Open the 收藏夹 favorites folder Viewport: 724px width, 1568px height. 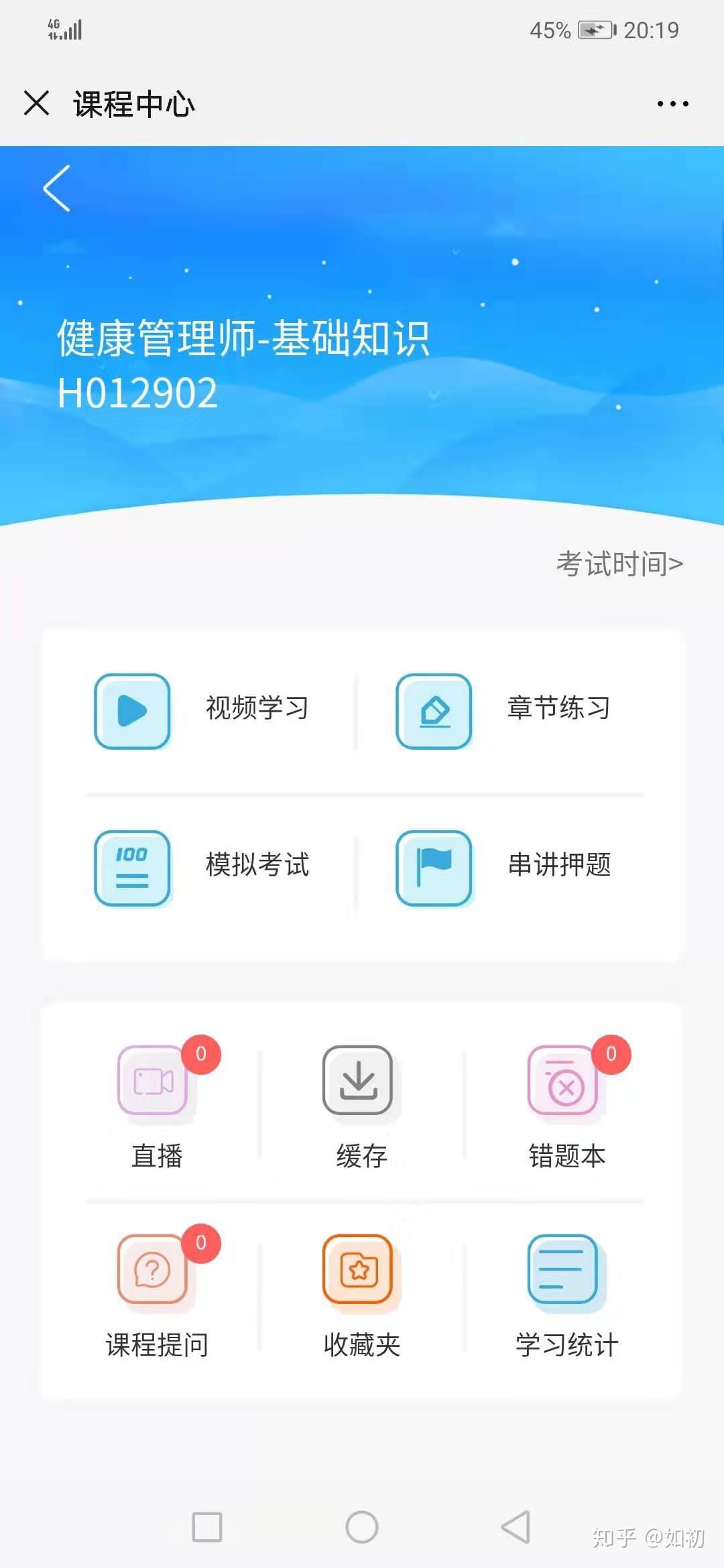click(361, 1295)
